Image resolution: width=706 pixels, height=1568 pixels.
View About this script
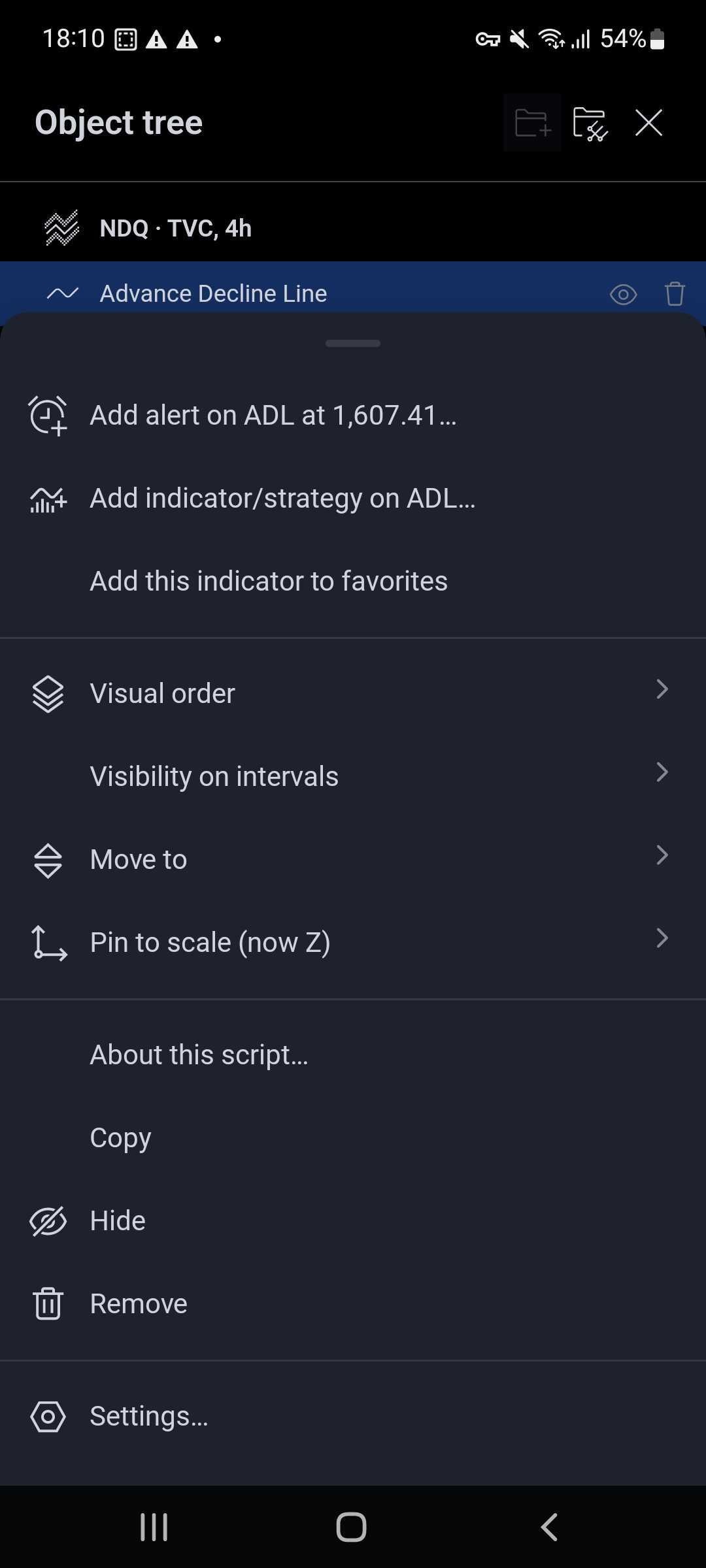coord(353,1054)
